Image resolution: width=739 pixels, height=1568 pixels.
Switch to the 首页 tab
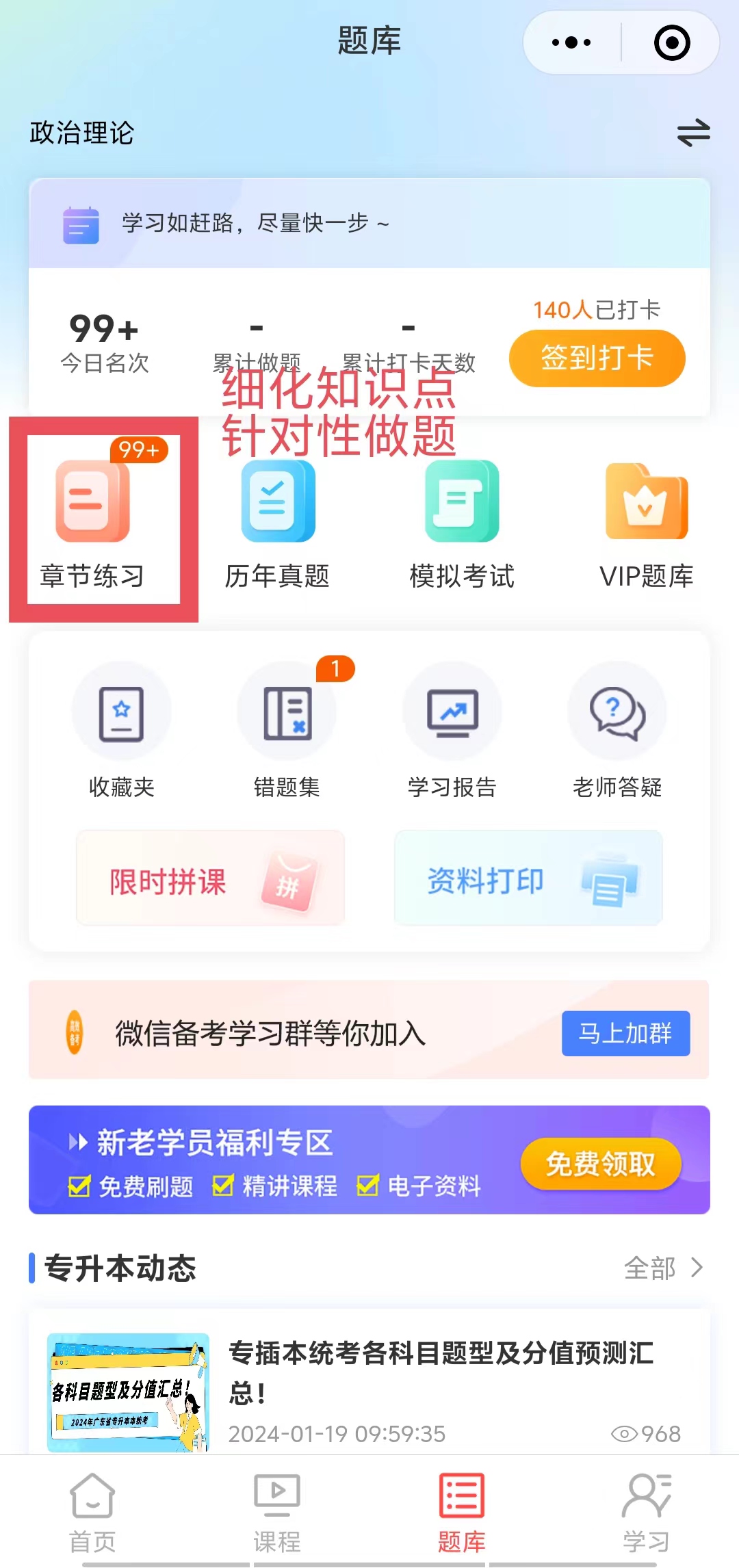click(92, 1513)
